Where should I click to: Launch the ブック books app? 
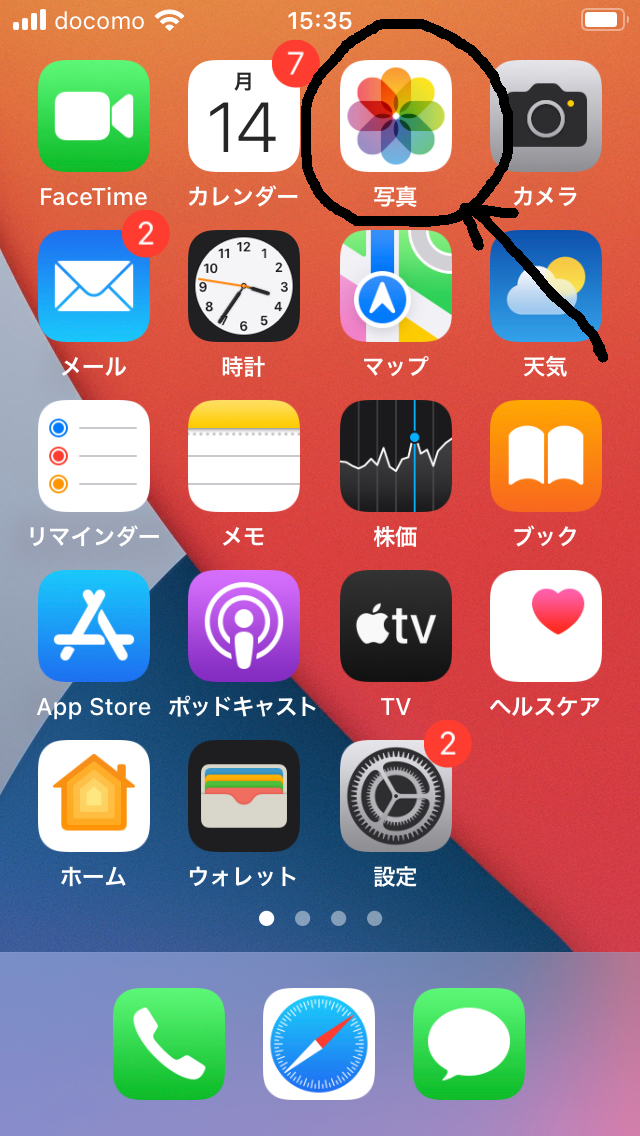(x=546, y=456)
